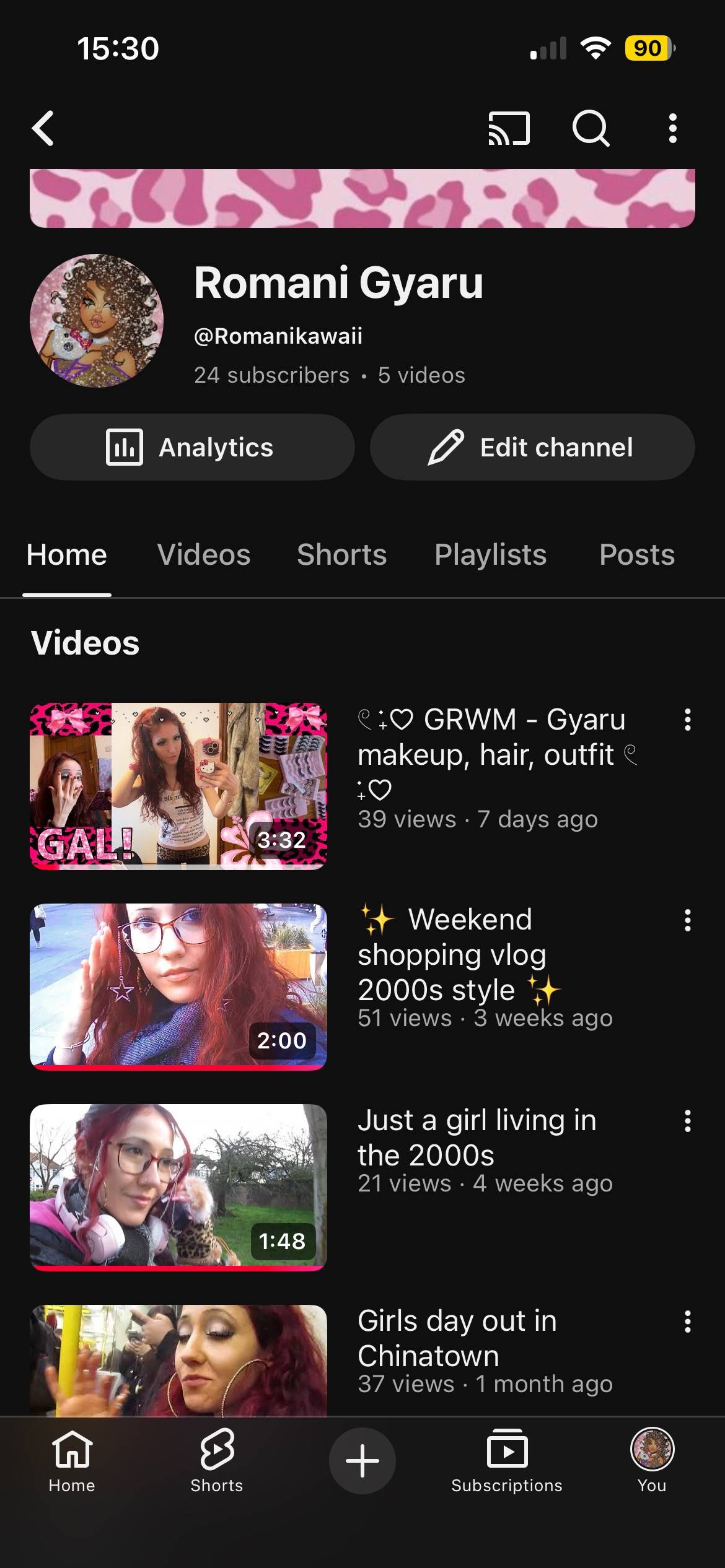Open channel Analytics
The width and height of the screenshot is (725, 1568).
192,447
